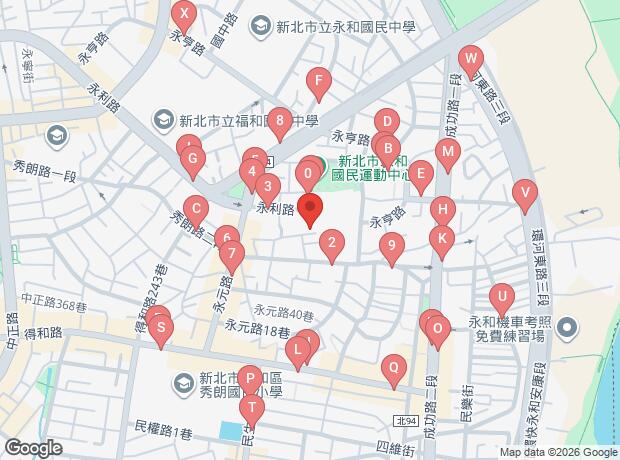Select the pin numbered 9

click(393, 244)
